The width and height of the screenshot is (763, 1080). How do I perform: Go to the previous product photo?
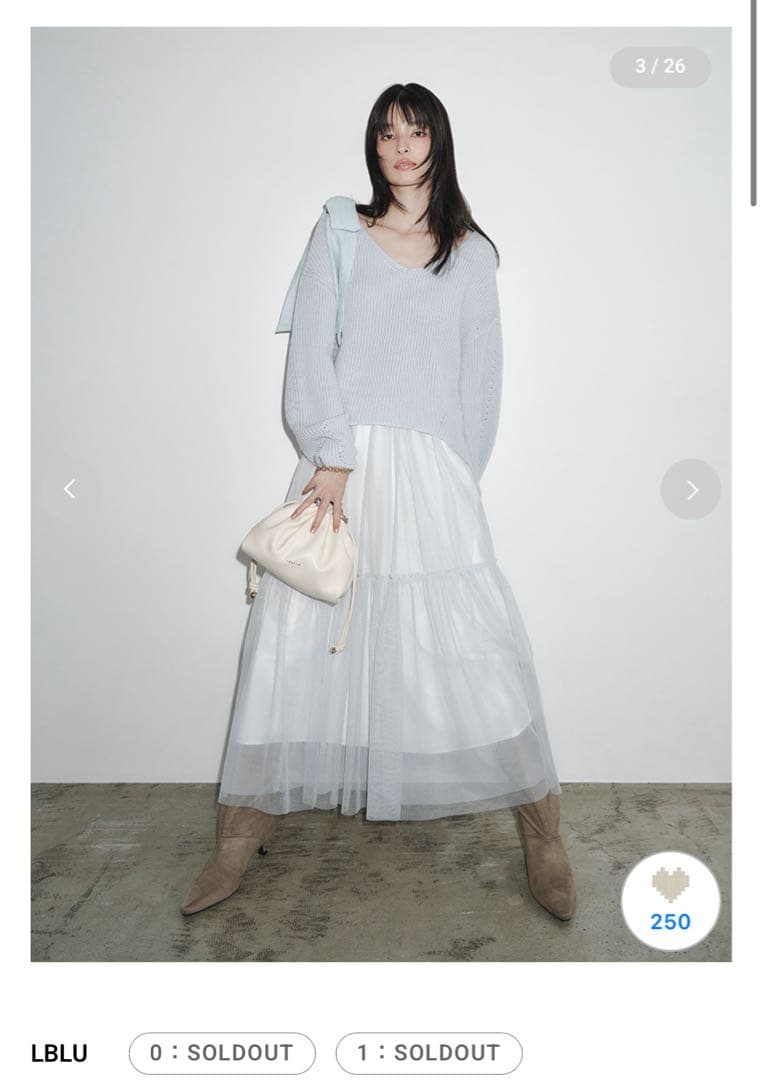(x=69, y=489)
